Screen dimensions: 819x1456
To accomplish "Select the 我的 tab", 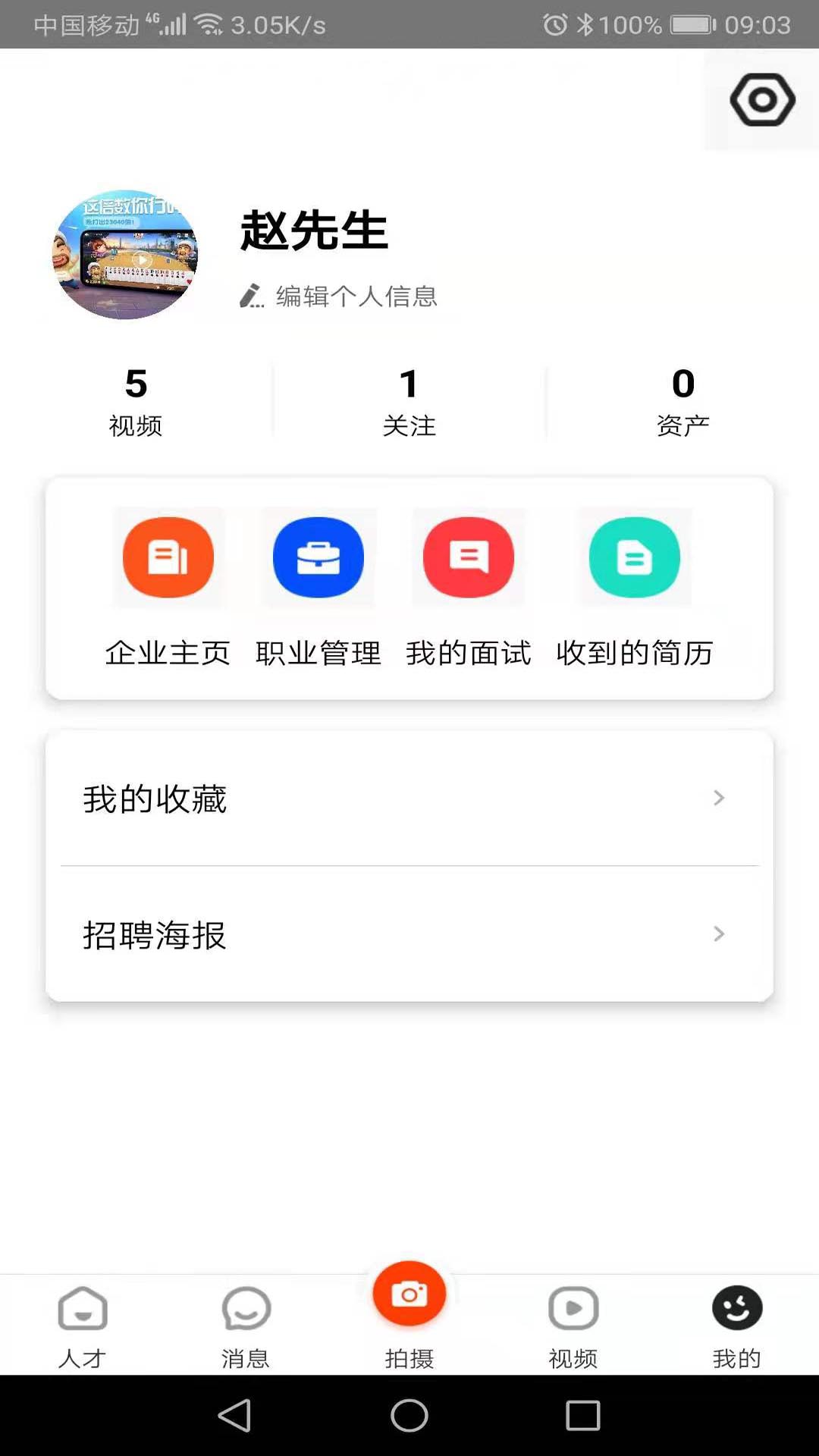I will click(736, 1326).
